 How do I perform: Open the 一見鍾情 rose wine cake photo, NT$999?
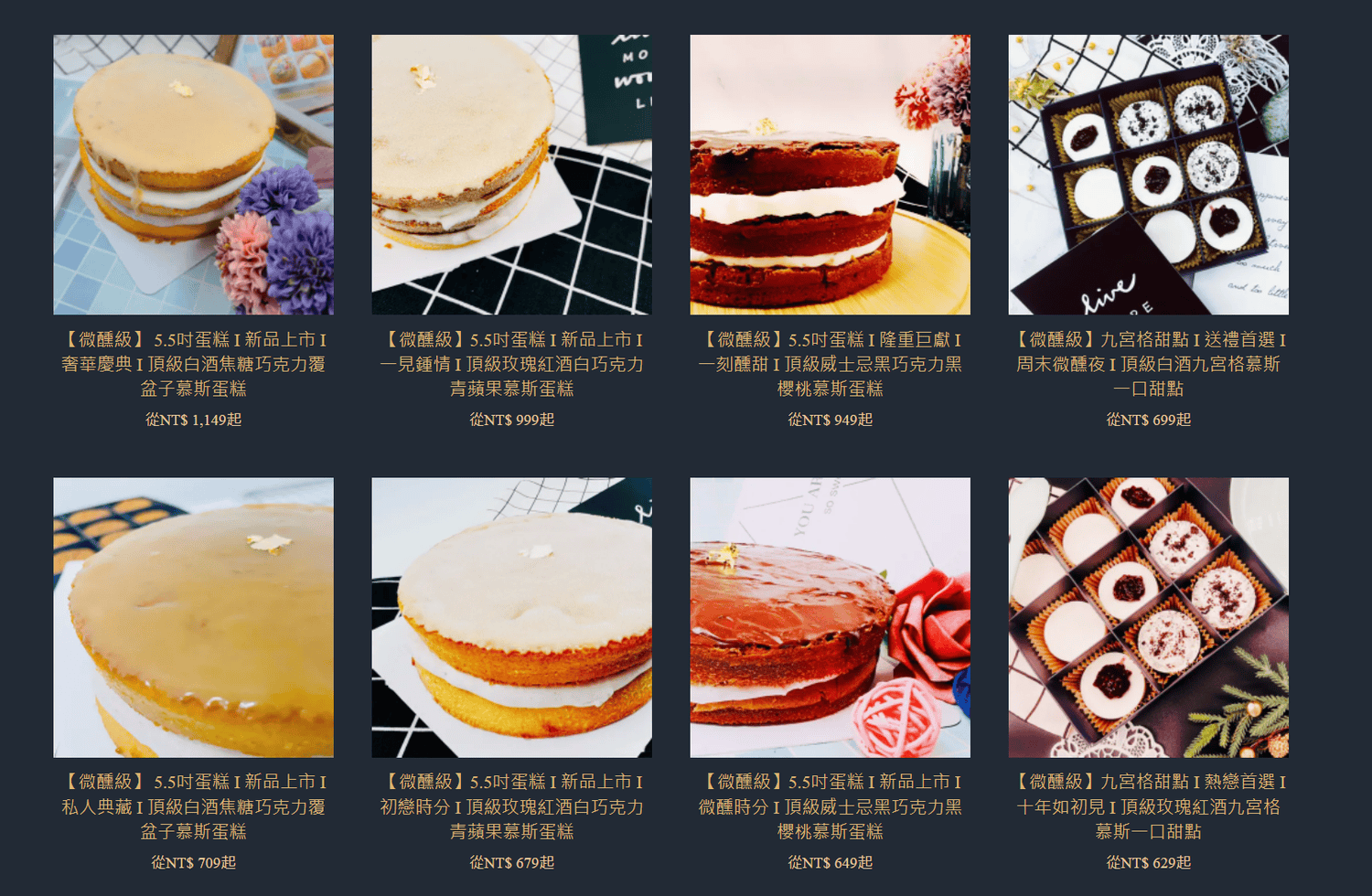[x=511, y=175]
